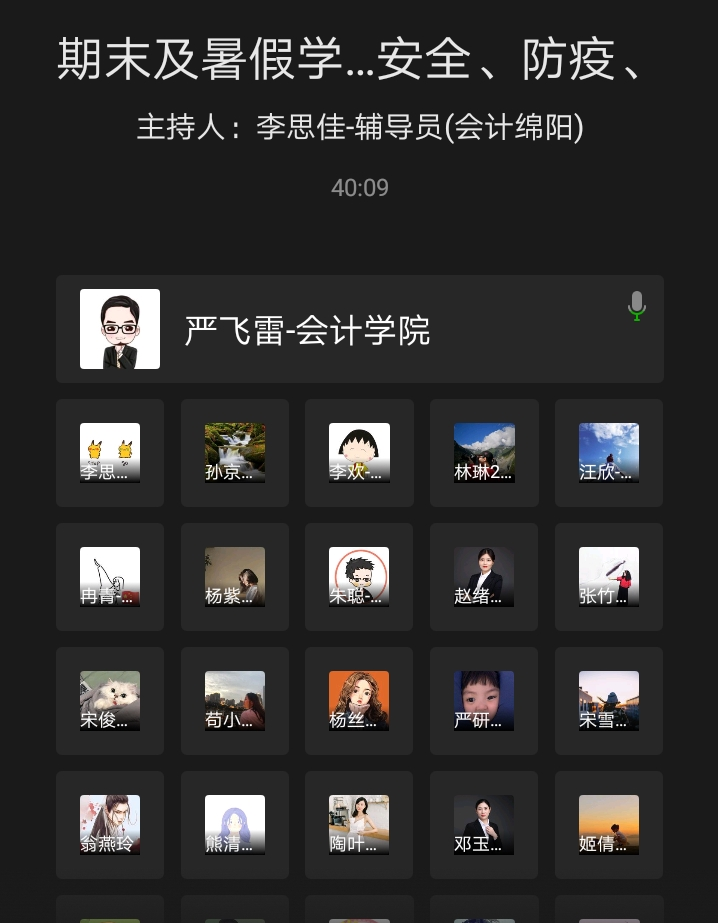The width and height of the screenshot is (718, 923).
Task: Select participant 宋俊 with cat avatar
Action: [110, 701]
